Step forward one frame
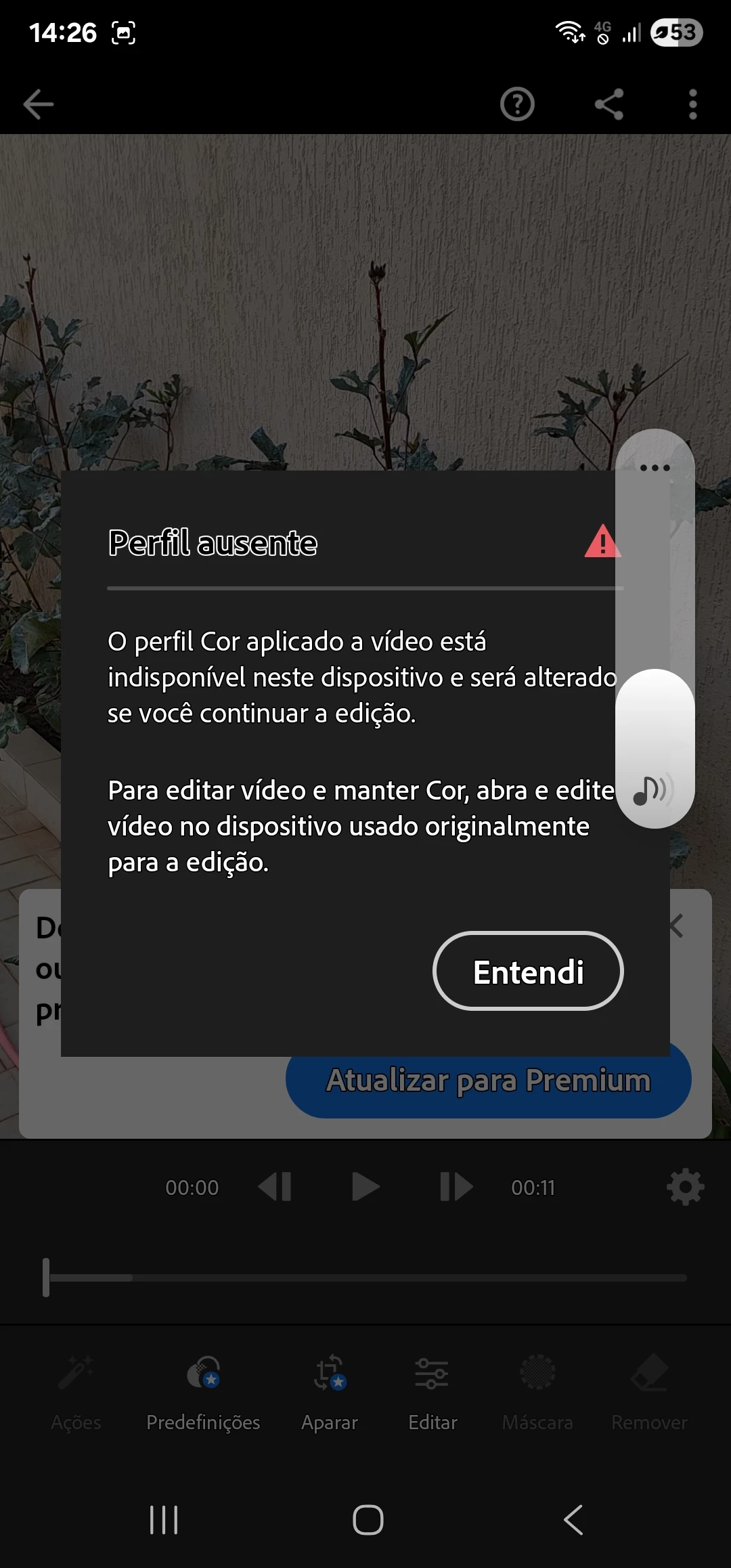This screenshot has height=1568, width=731. (456, 1187)
